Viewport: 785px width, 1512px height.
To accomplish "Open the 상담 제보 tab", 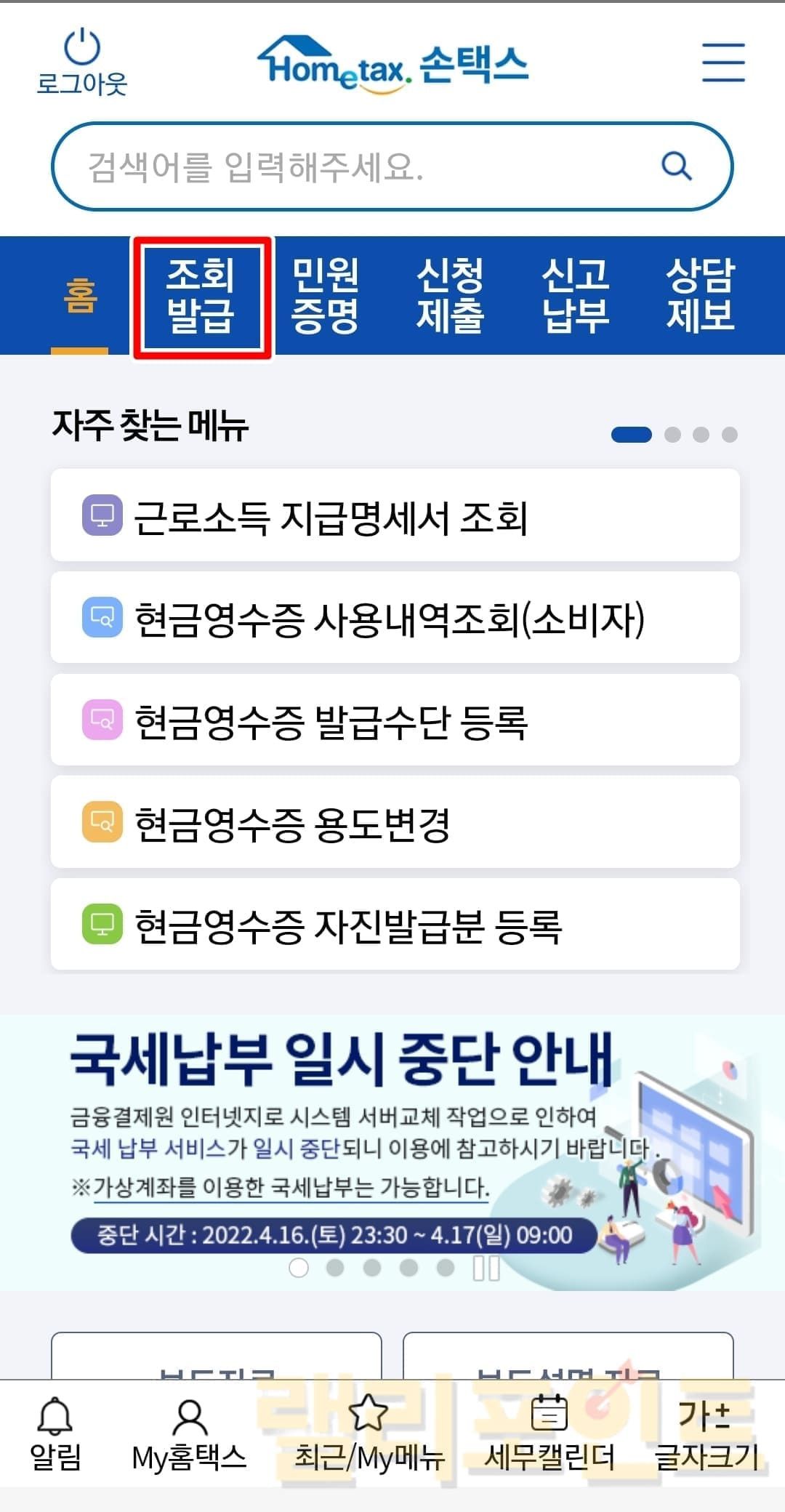I will pyautogui.click(x=700, y=296).
